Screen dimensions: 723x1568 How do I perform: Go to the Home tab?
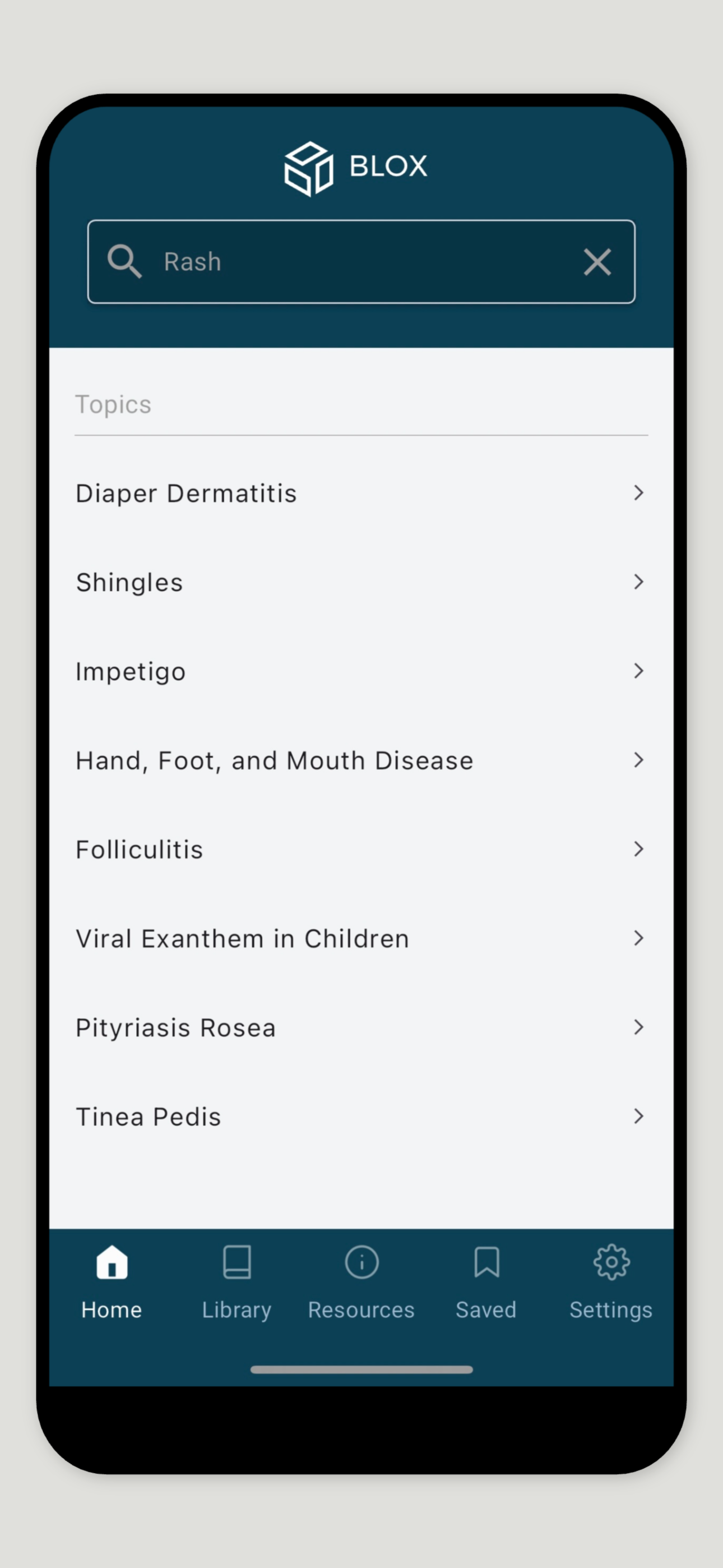pos(112,1282)
